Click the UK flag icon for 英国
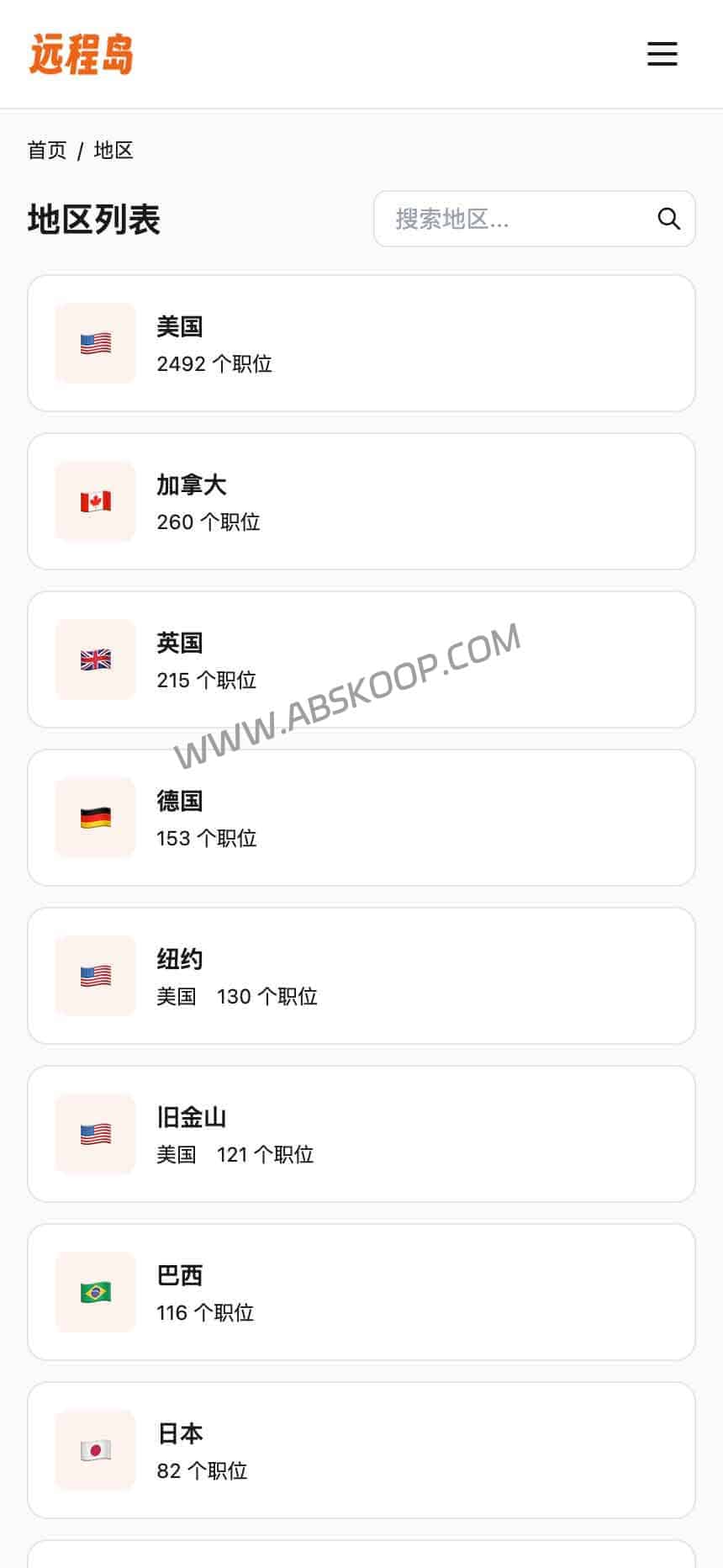The image size is (723, 1568). click(x=94, y=660)
